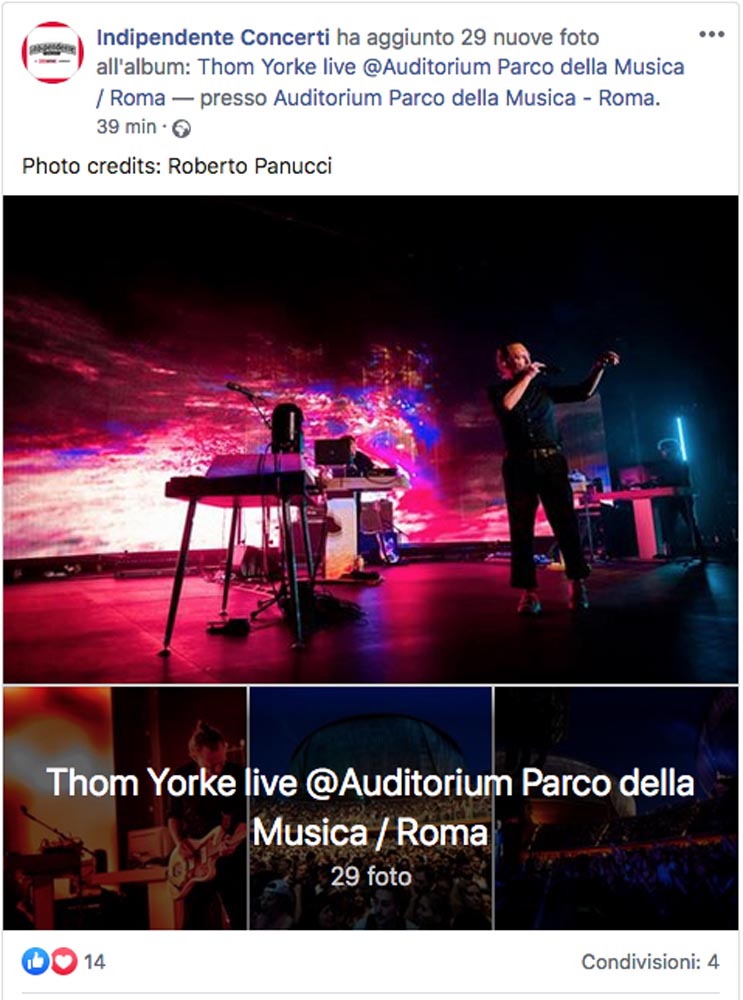Open the crowd photo with 29 foto label
Screen dimensions: 743x1000
tap(371, 808)
